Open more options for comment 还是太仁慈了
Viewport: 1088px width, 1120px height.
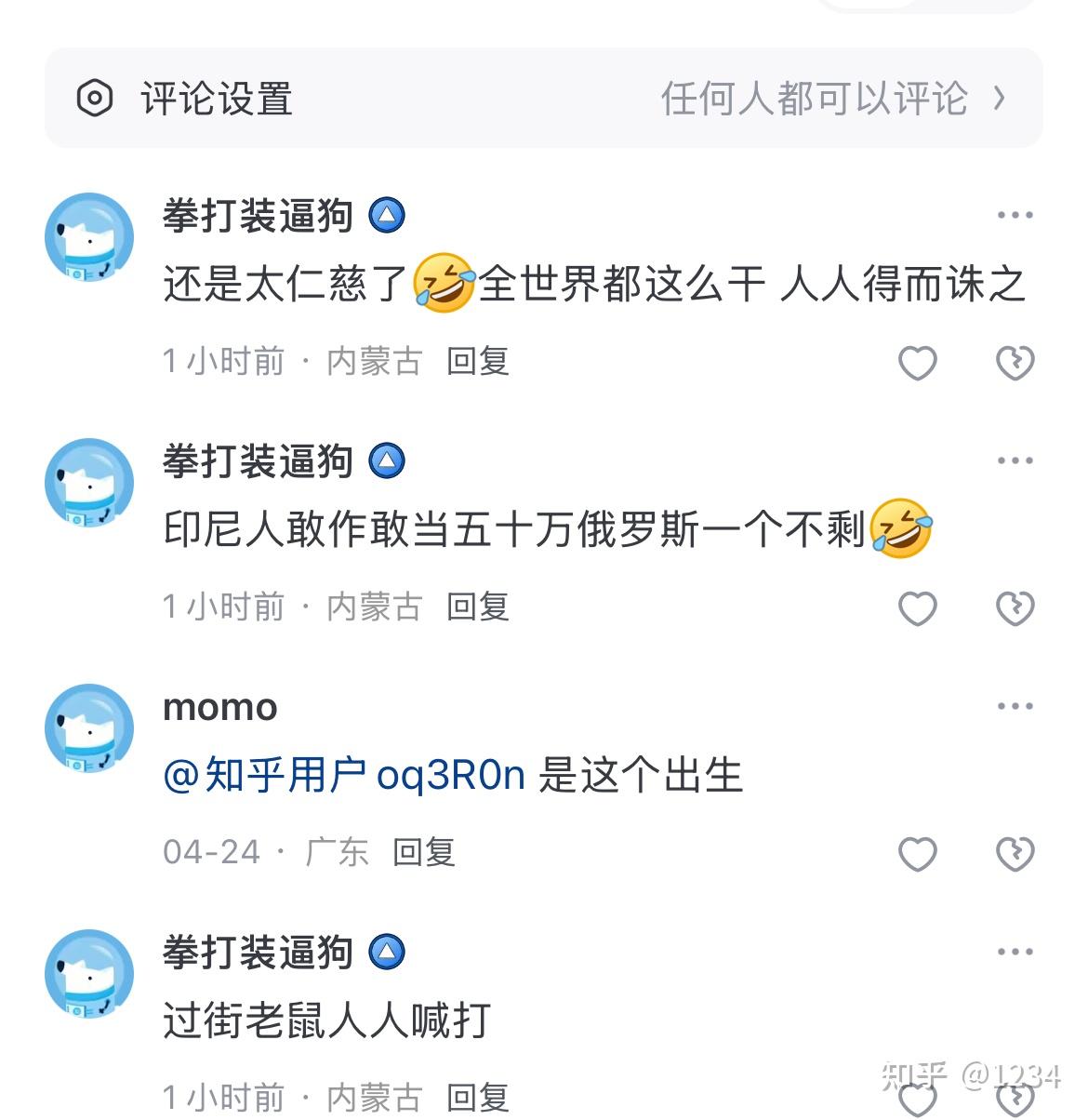pos(1015,216)
